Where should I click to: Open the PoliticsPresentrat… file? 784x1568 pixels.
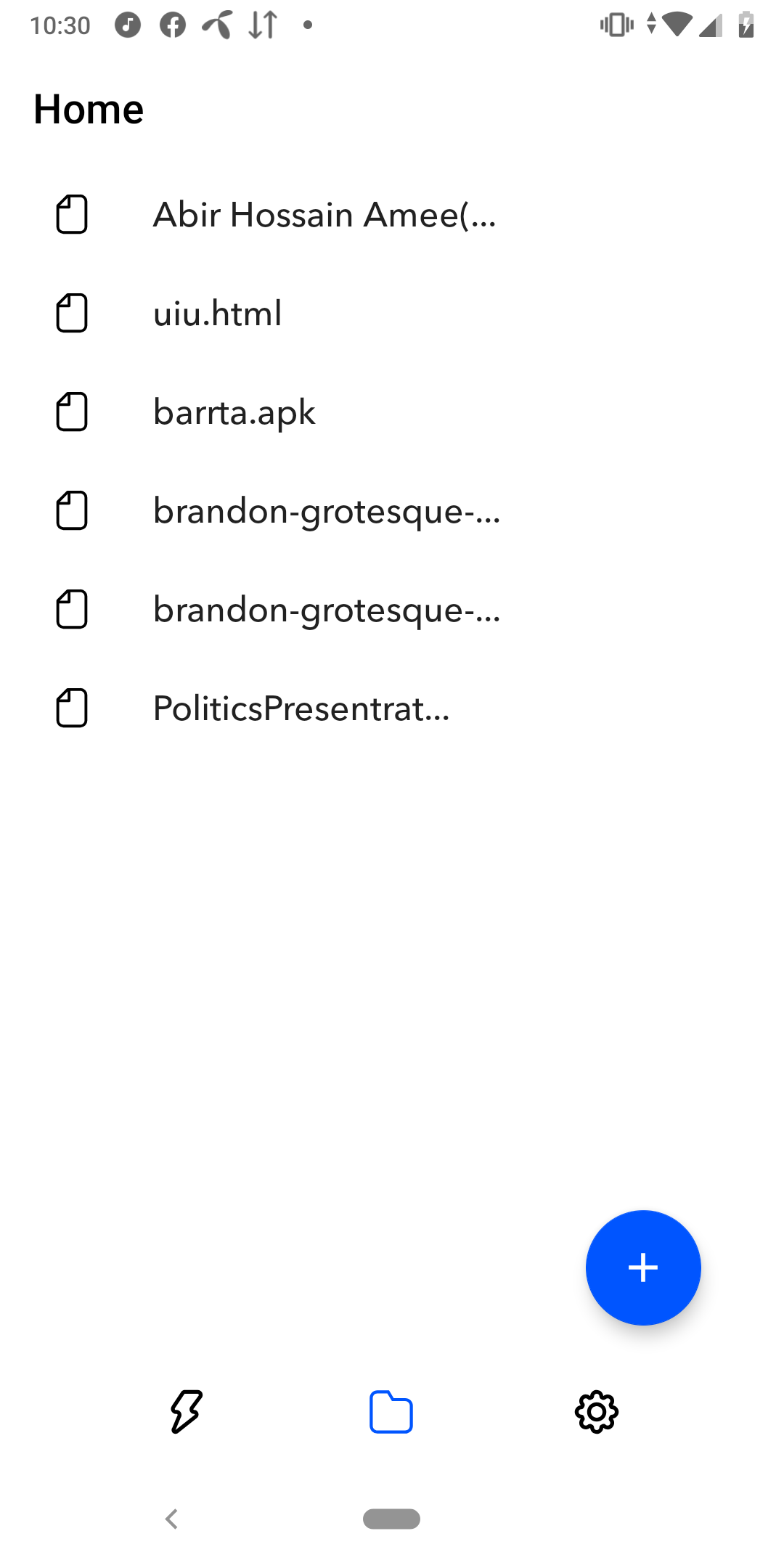click(301, 709)
